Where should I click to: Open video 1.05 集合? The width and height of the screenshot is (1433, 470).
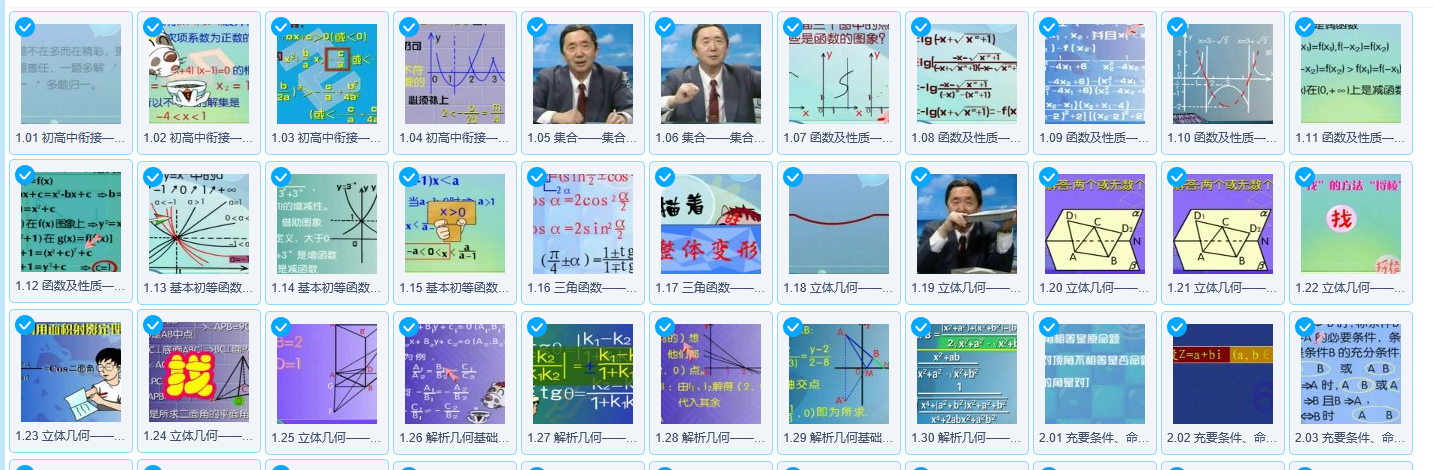point(583,74)
